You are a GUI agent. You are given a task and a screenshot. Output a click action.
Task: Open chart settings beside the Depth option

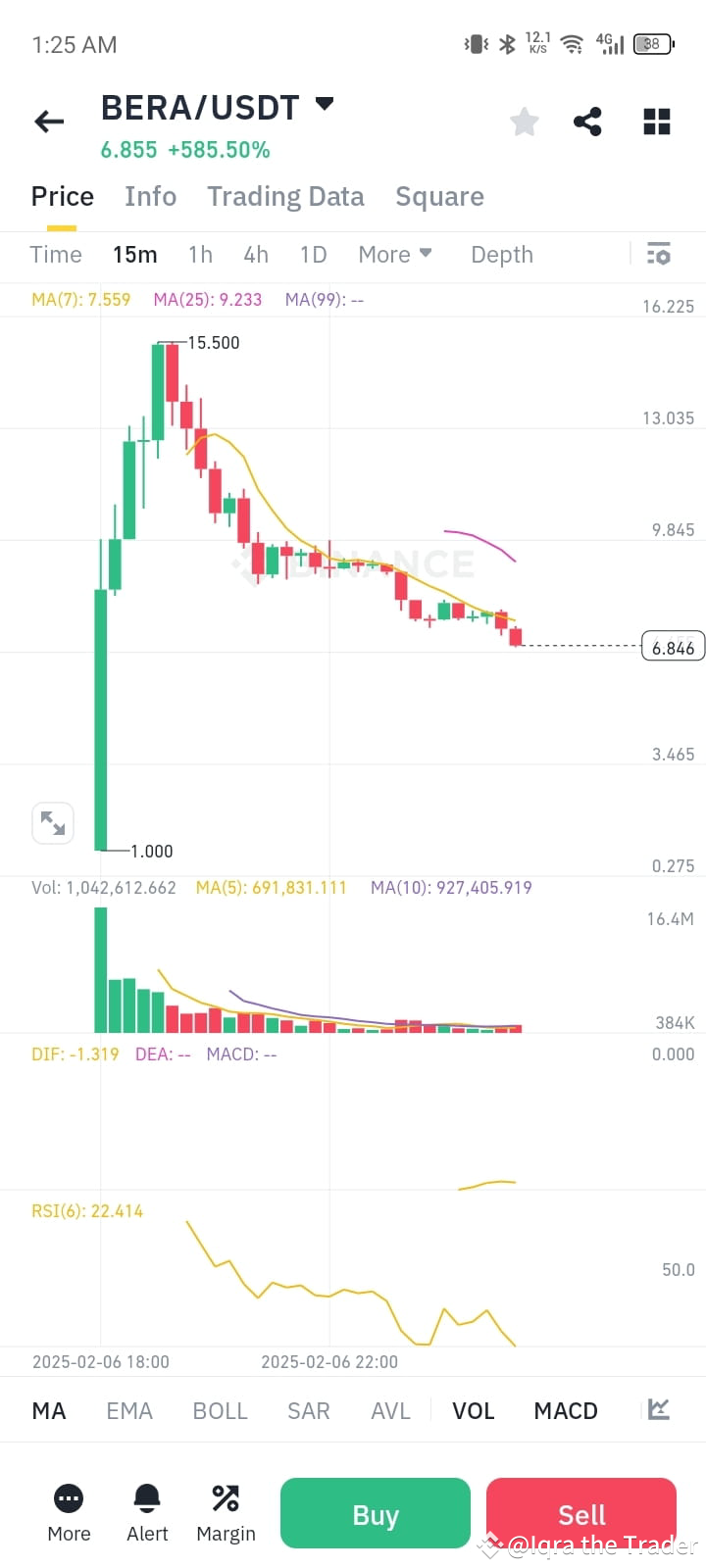(658, 254)
